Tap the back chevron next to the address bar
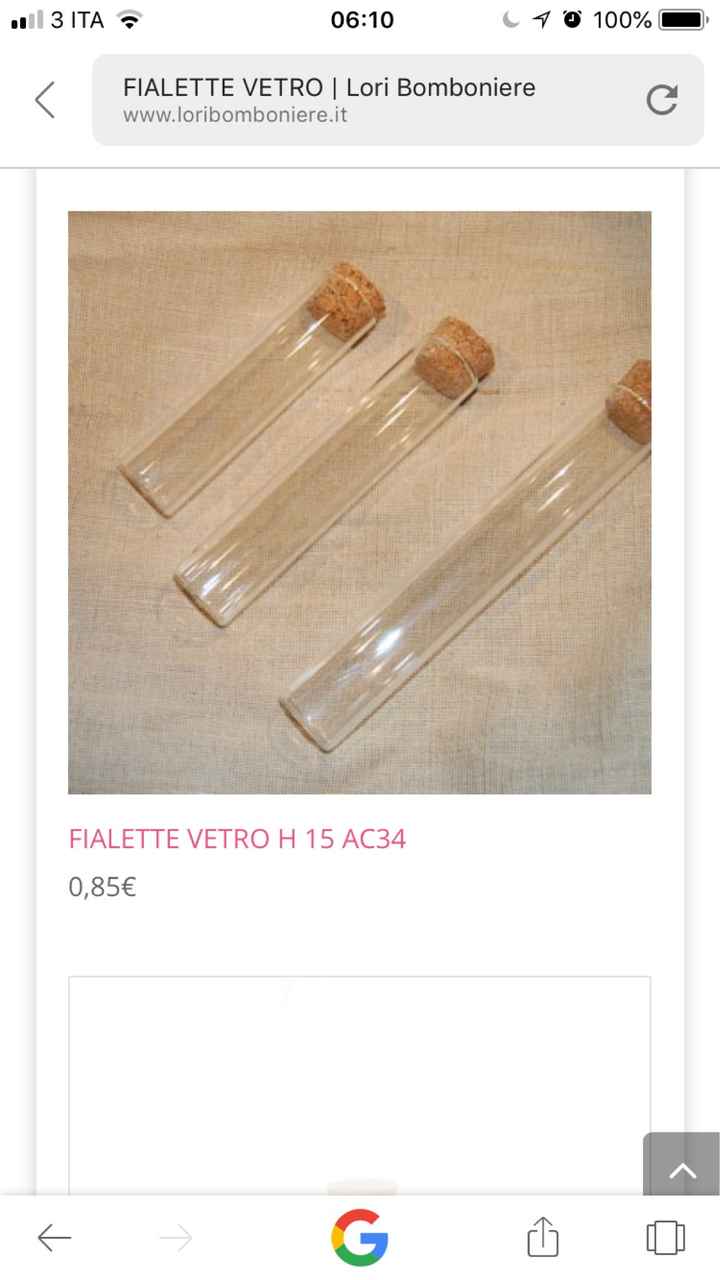720x1280 pixels. pyautogui.click(x=44, y=100)
